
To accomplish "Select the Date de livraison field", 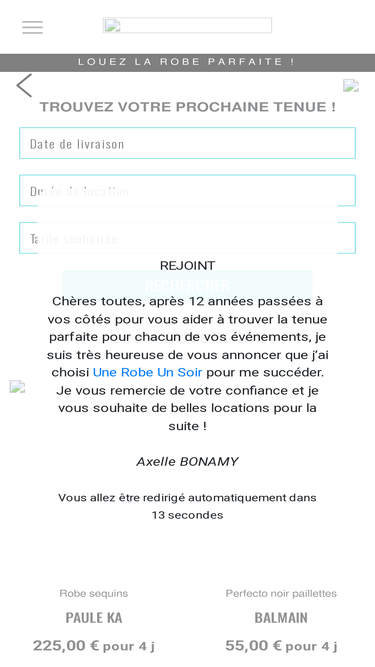I will [x=187, y=143].
